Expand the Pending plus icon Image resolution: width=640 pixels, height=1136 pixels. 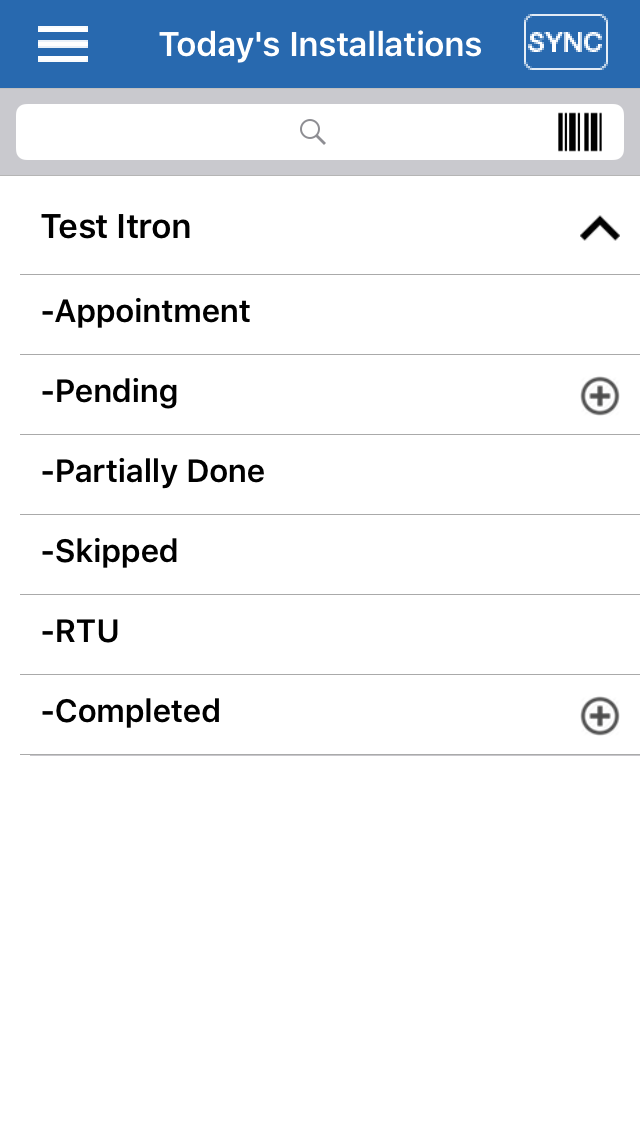[599, 397]
